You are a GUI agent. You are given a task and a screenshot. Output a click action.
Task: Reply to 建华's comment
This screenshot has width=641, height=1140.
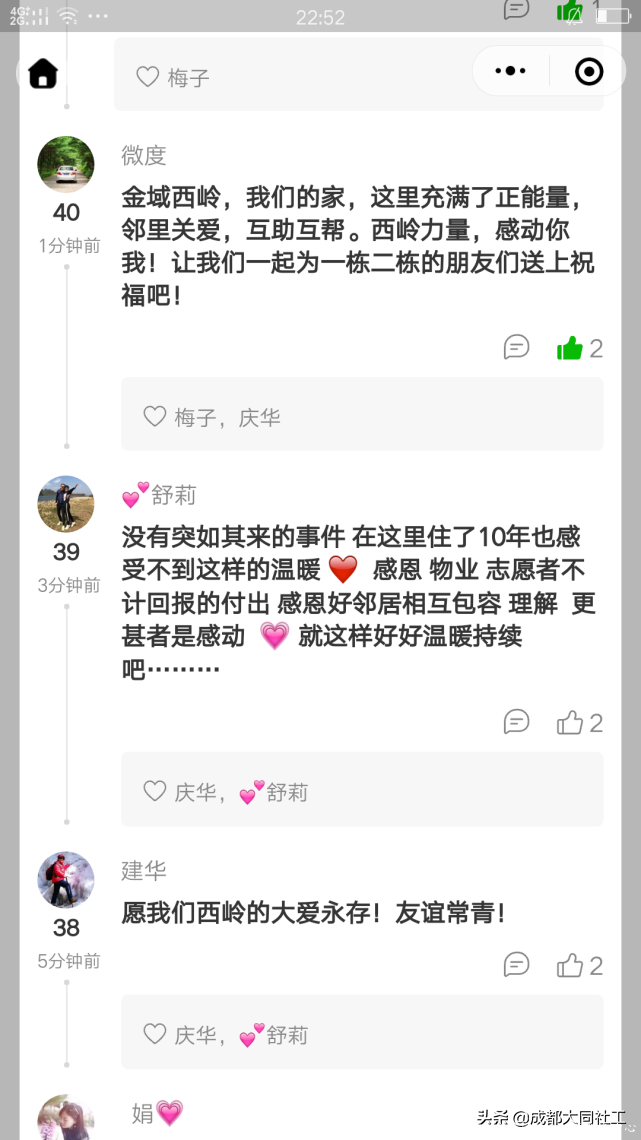(516, 965)
